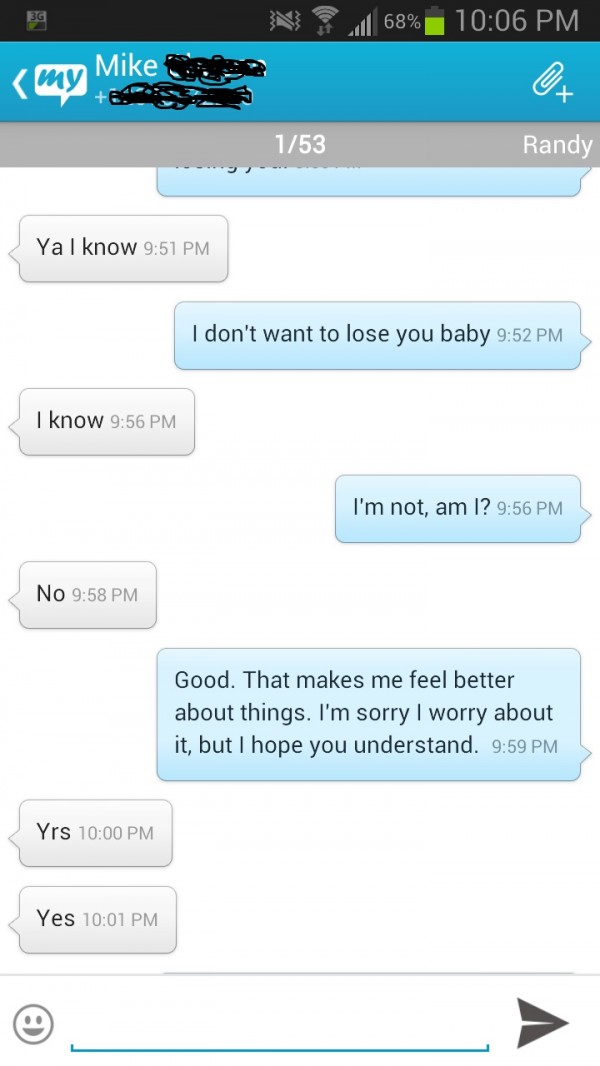
Task: Switch to Randy's conversation
Action: tap(556, 145)
